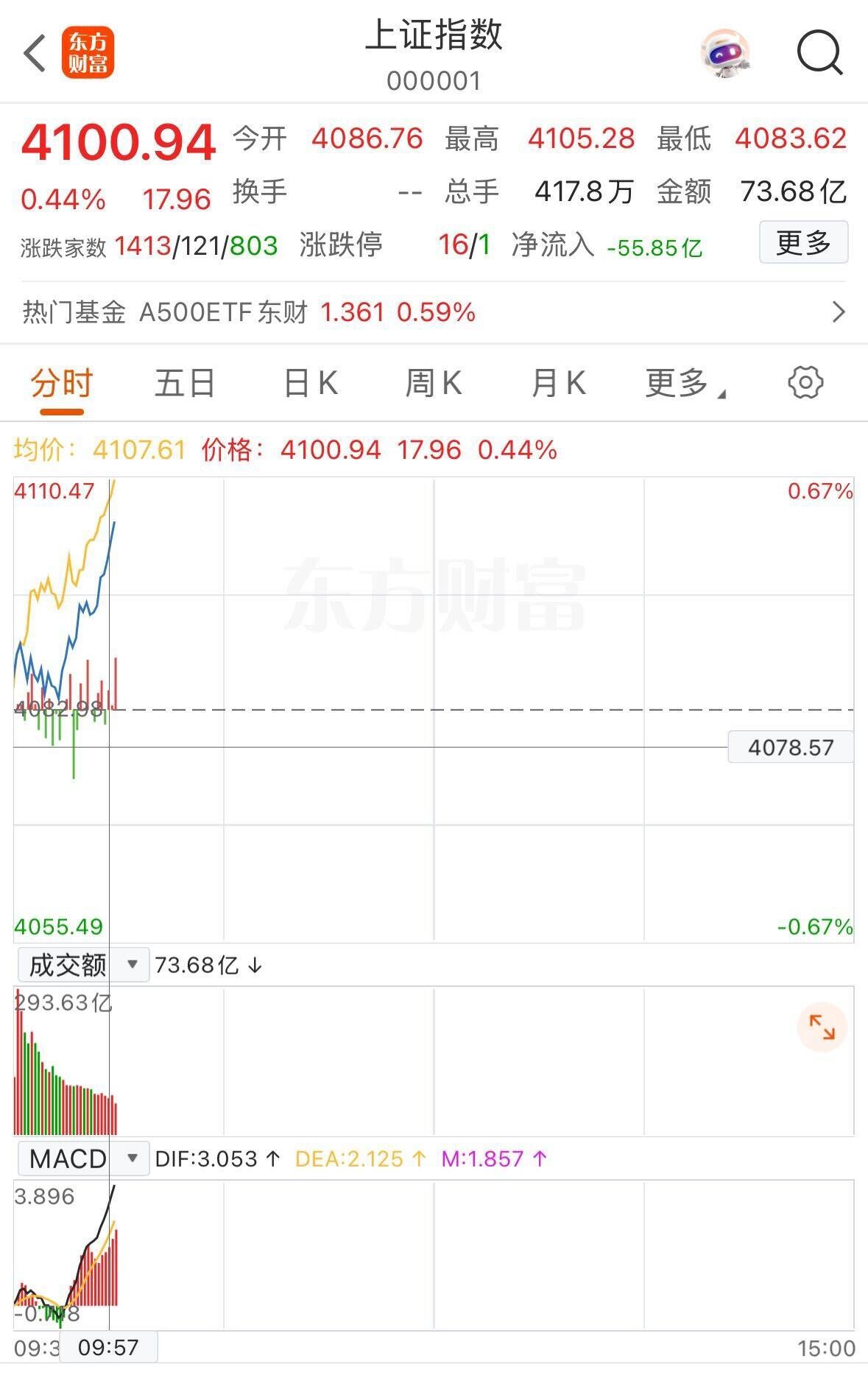This screenshot has width=868, height=1378.
Task: Show the 月K chart
Action: pos(558,384)
